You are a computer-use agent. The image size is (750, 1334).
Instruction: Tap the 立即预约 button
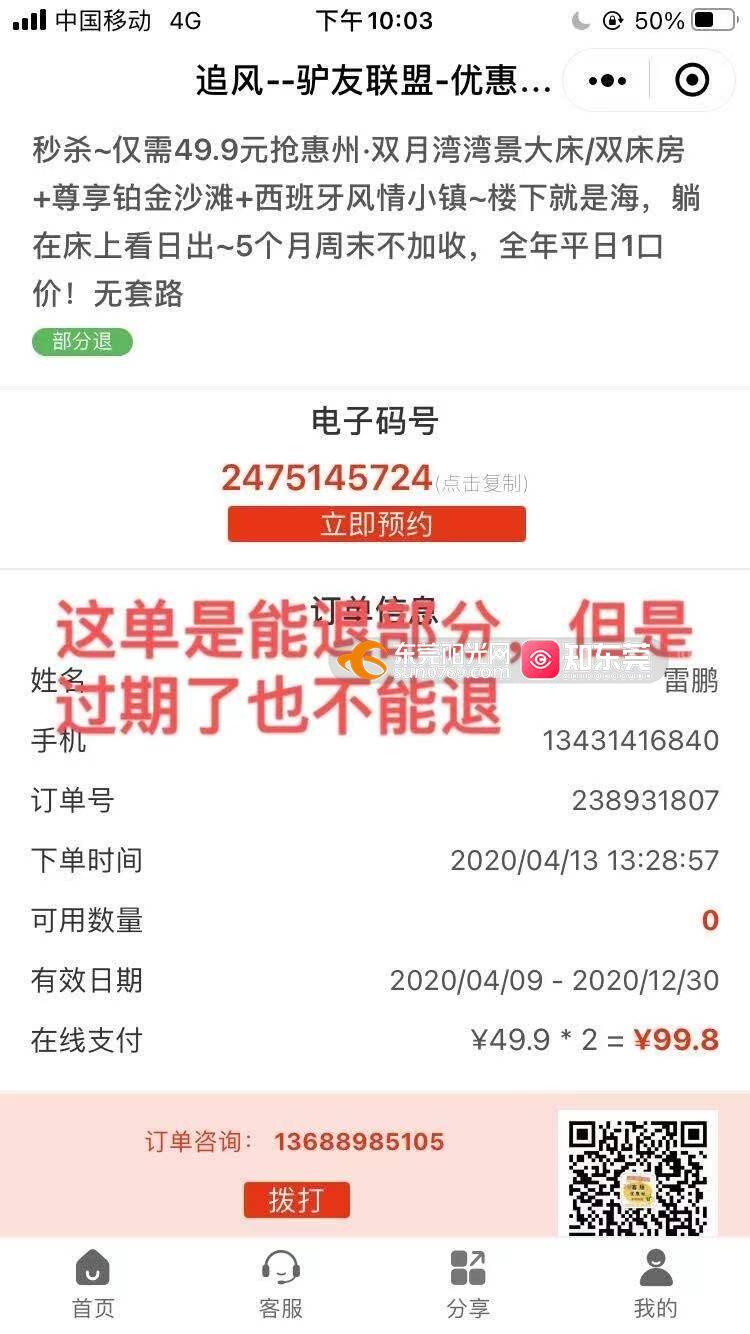[376, 524]
